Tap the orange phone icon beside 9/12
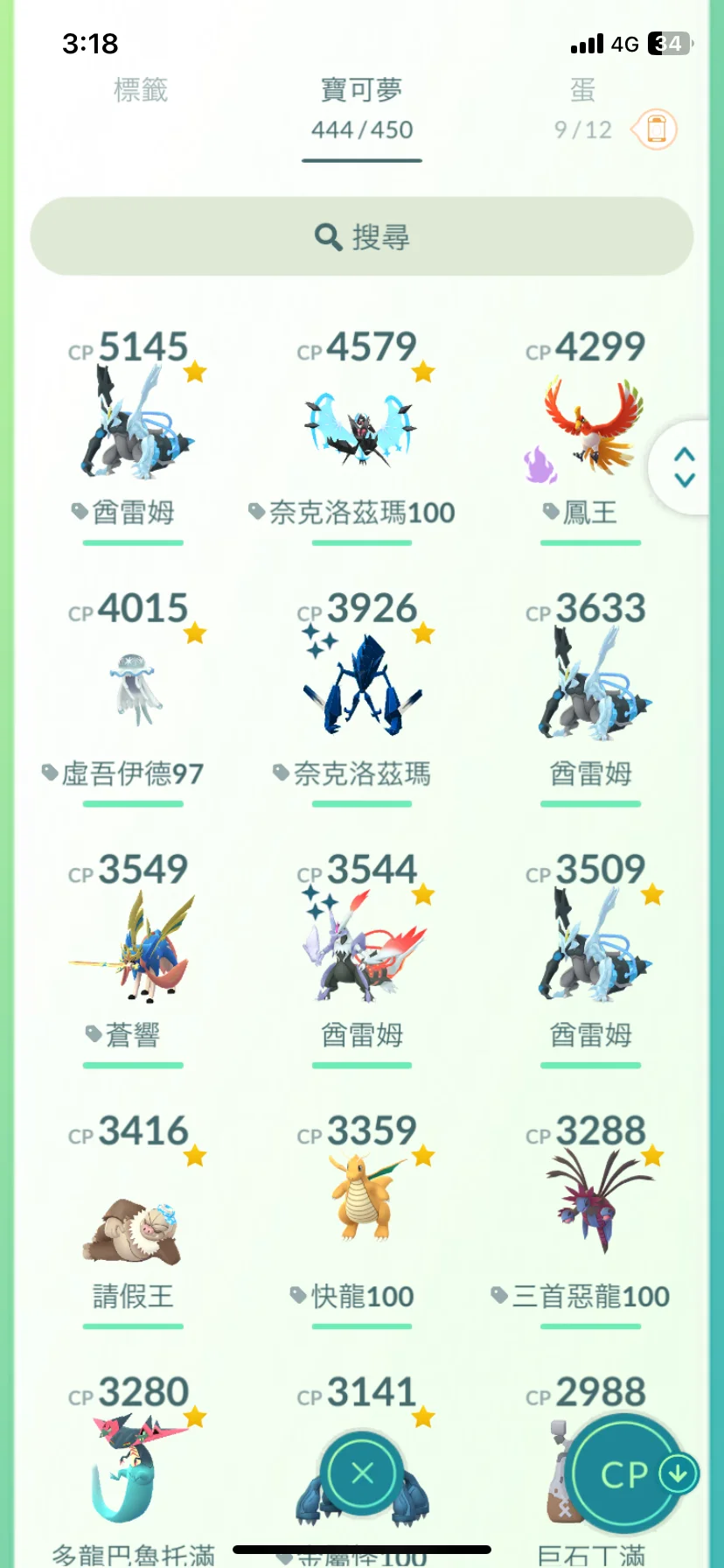Image resolution: width=724 pixels, height=1568 pixels. (656, 129)
